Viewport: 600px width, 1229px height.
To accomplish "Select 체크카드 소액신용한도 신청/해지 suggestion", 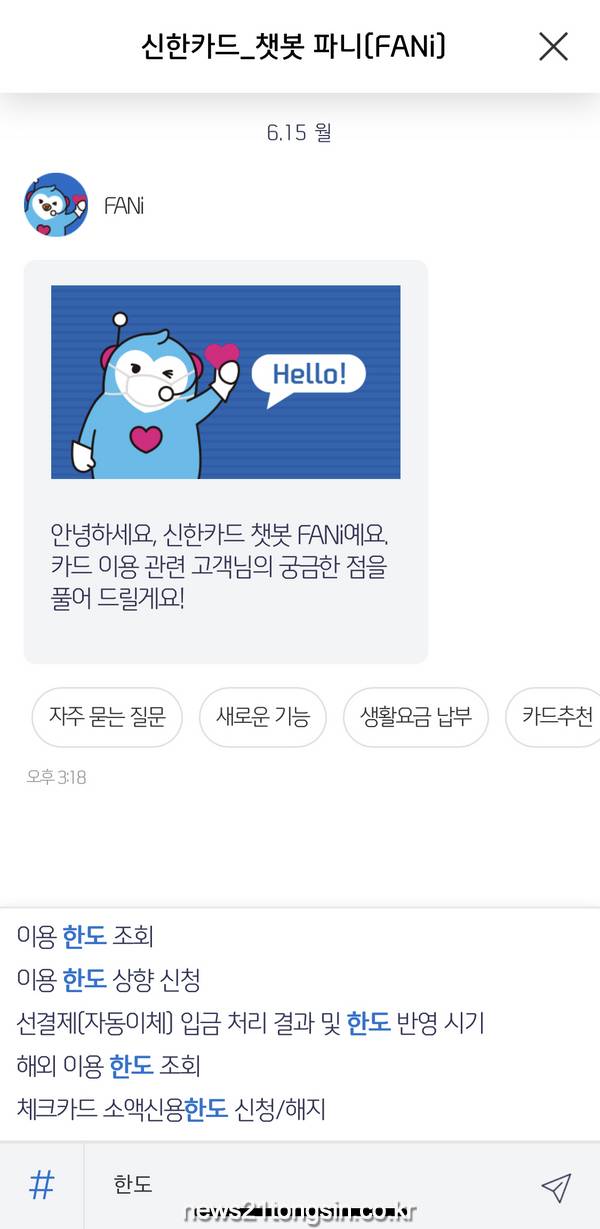I will click(x=171, y=1109).
